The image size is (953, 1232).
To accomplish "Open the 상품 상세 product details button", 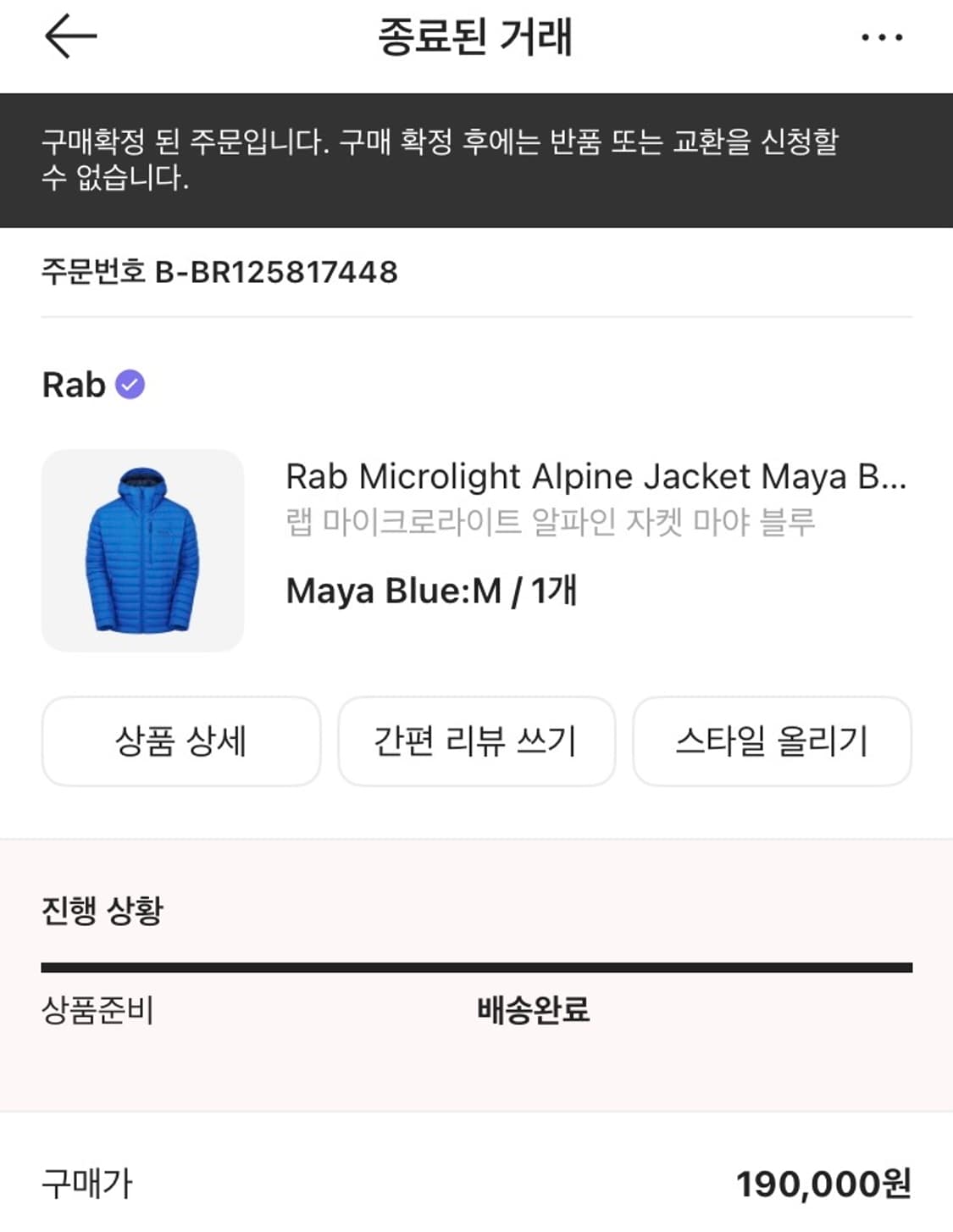I will pos(181,741).
